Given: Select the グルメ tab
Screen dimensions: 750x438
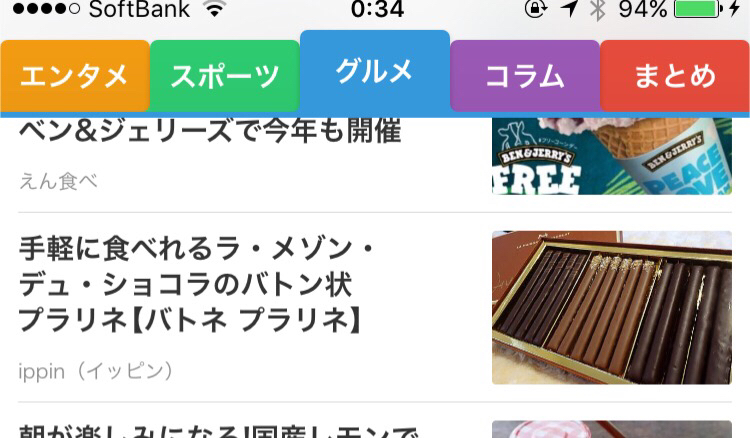Looking at the screenshot, I should click(375, 72).
